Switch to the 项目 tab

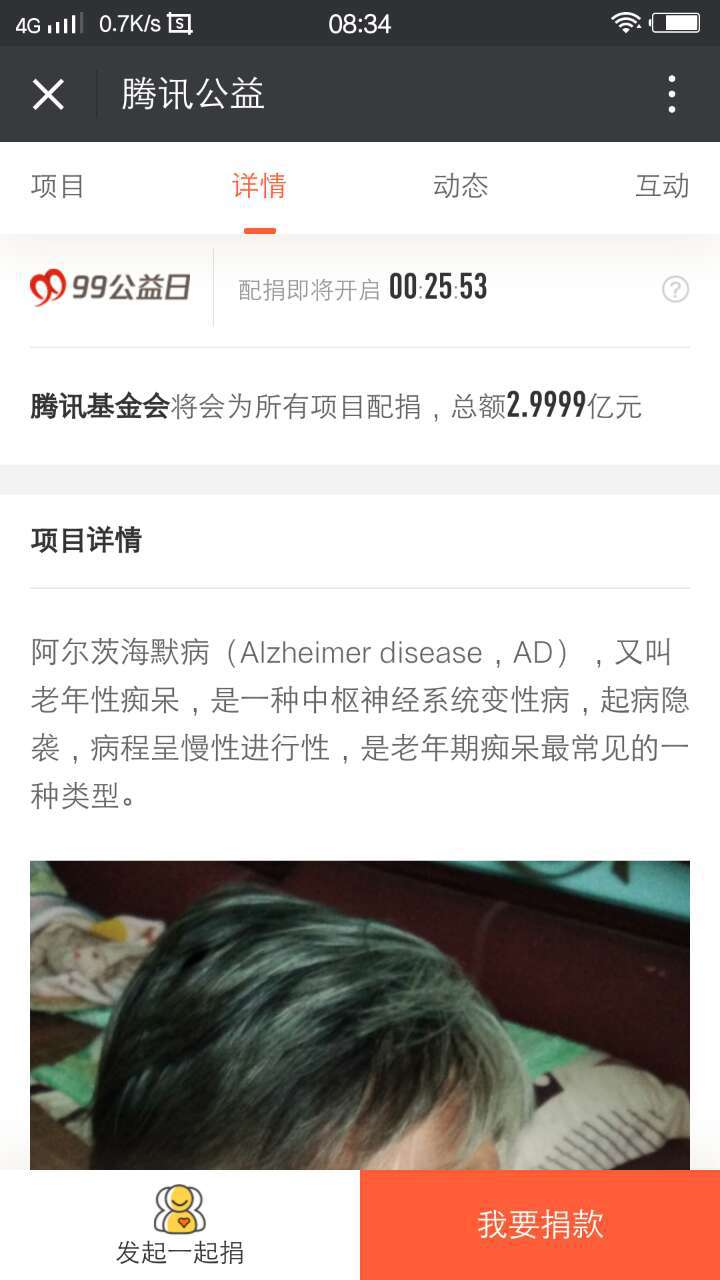click(x=58, y=186)
